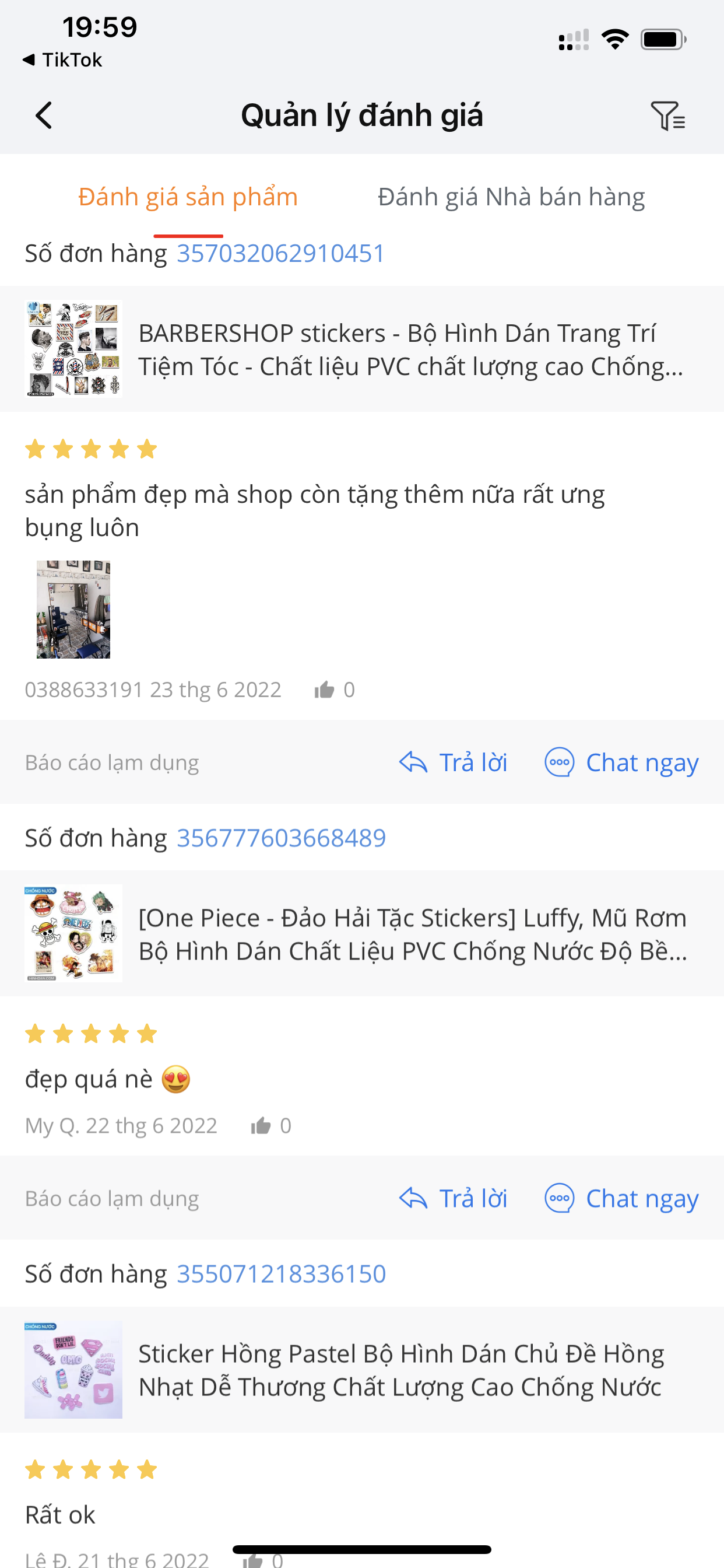This screenshot has width=724, height=1568.
Task: Like My Q.'s review
Action: pyautogui.click(x=261, y=1125)
